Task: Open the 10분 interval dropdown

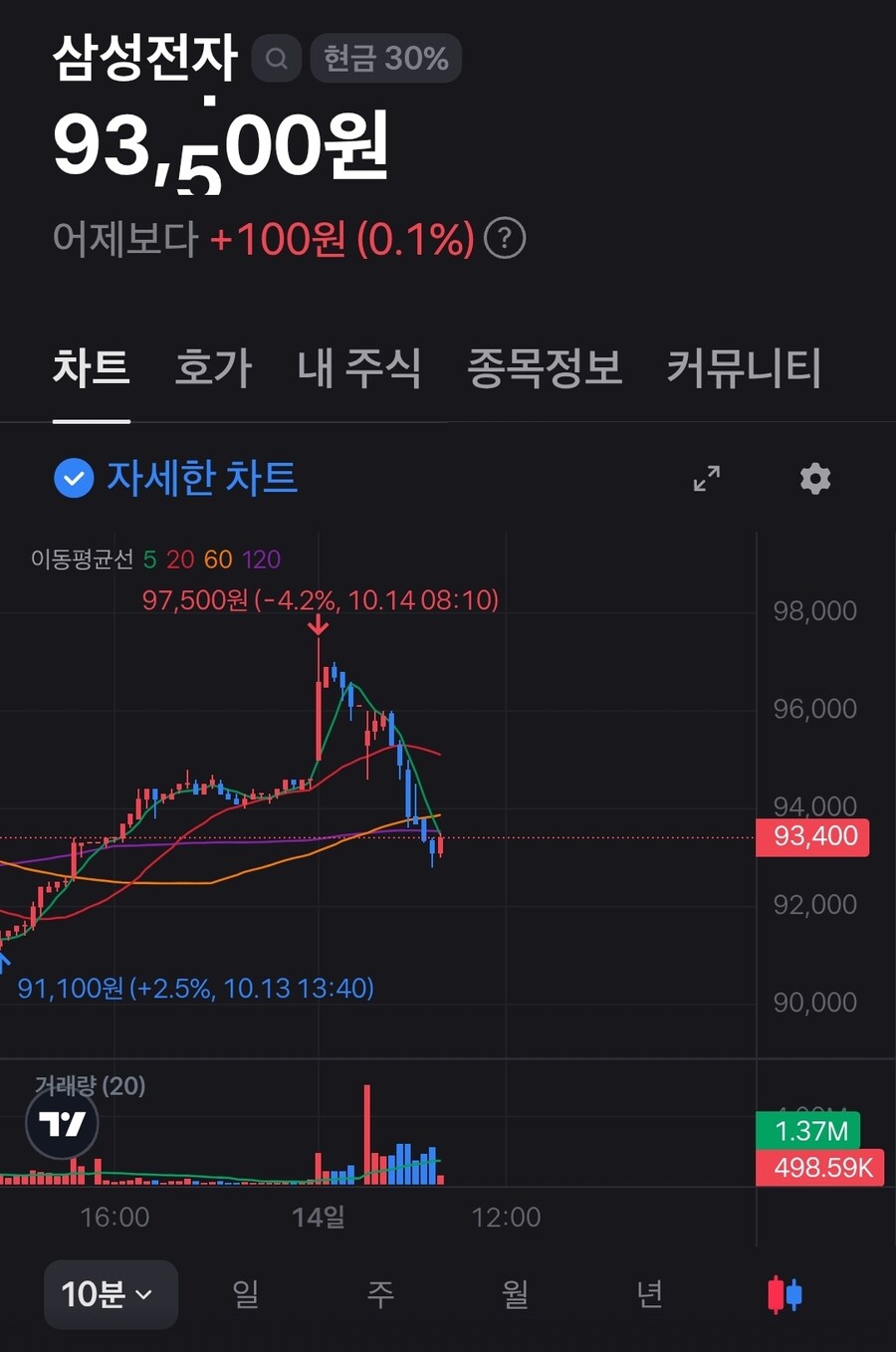Action: pyautogui.click(x=110, y=1294)
